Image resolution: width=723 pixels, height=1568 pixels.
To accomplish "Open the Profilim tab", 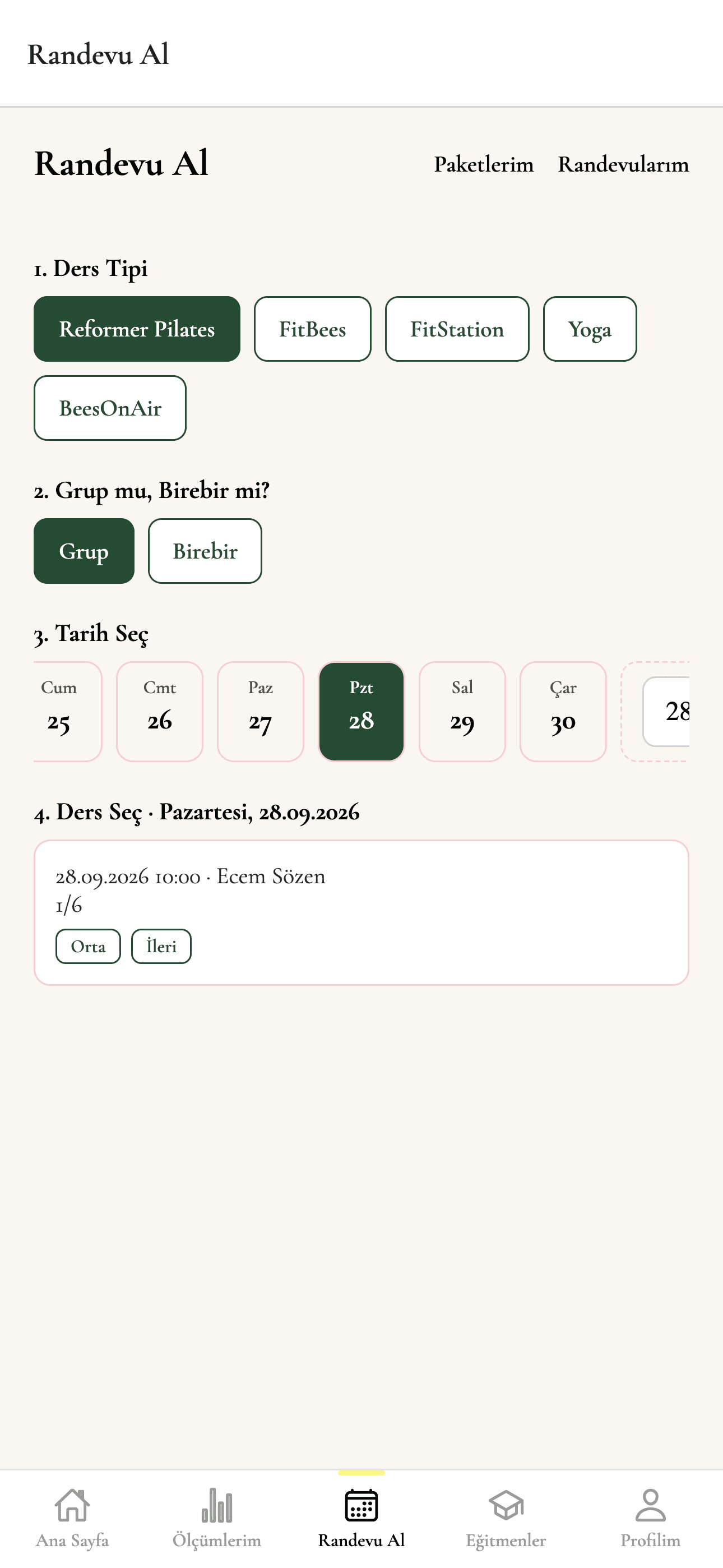I will 651,1519.
